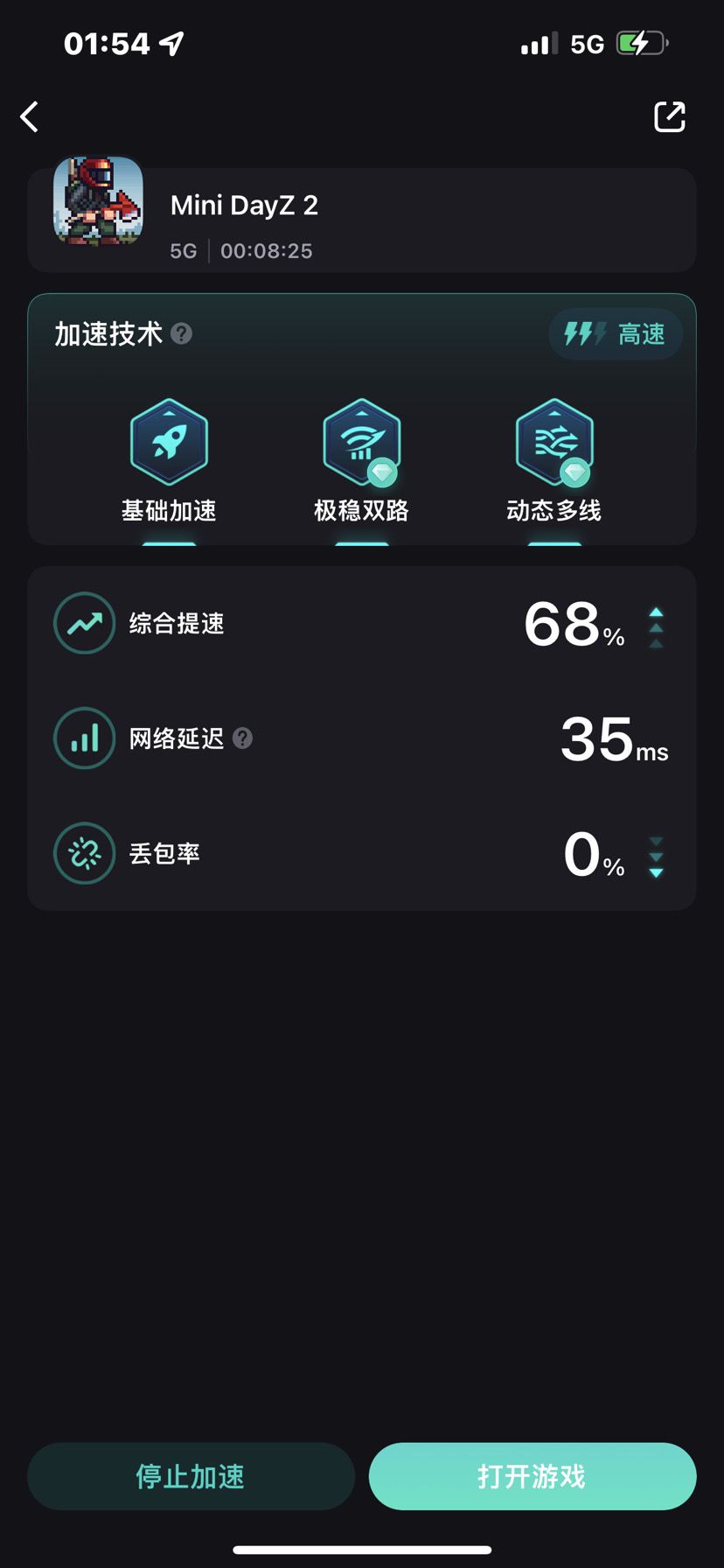Tap the 高速 speed mode button
724x1568 pixels.
coord(616,333)
